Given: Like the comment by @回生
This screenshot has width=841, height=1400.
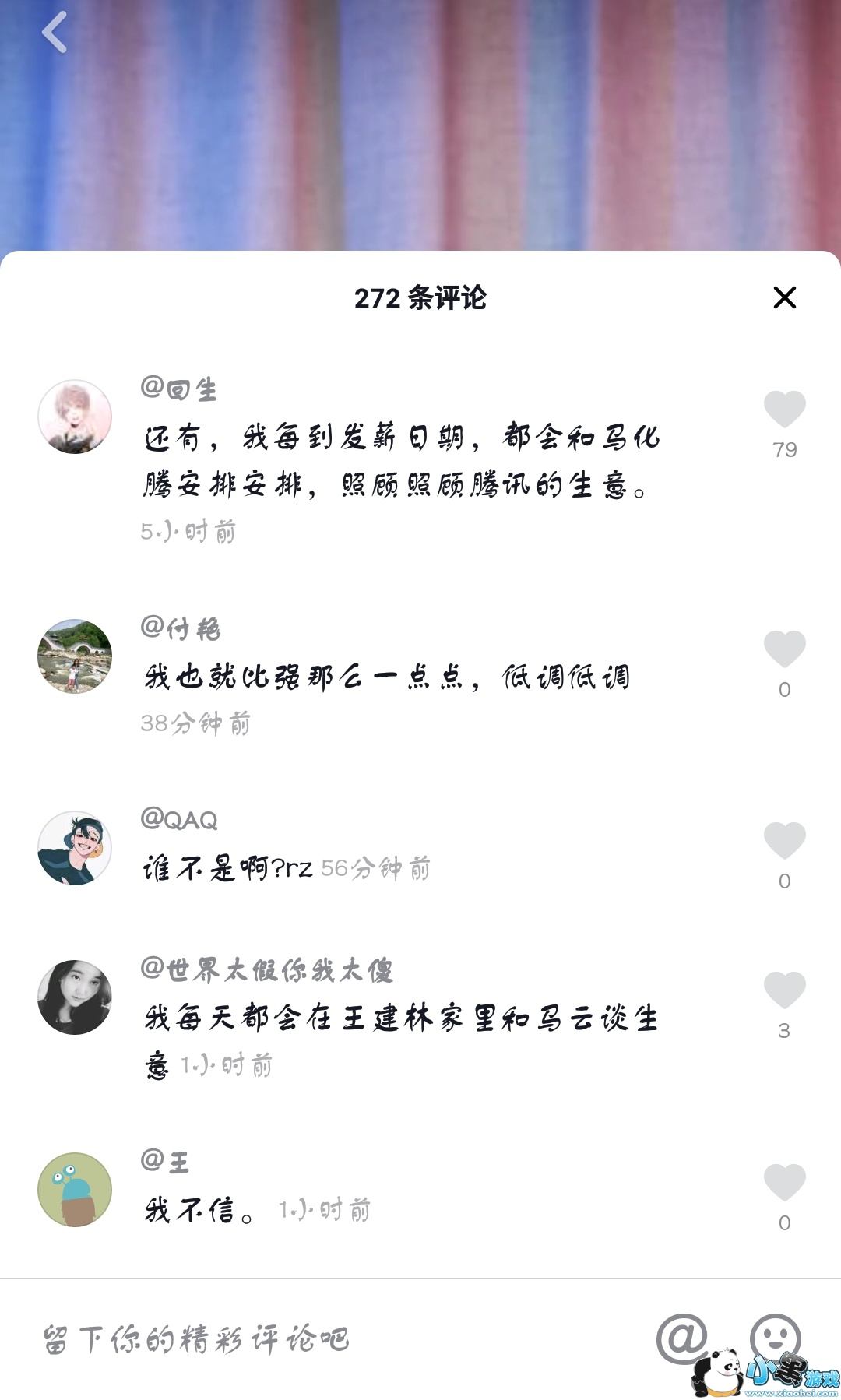Looking at the screenshot, I should 784,410.
